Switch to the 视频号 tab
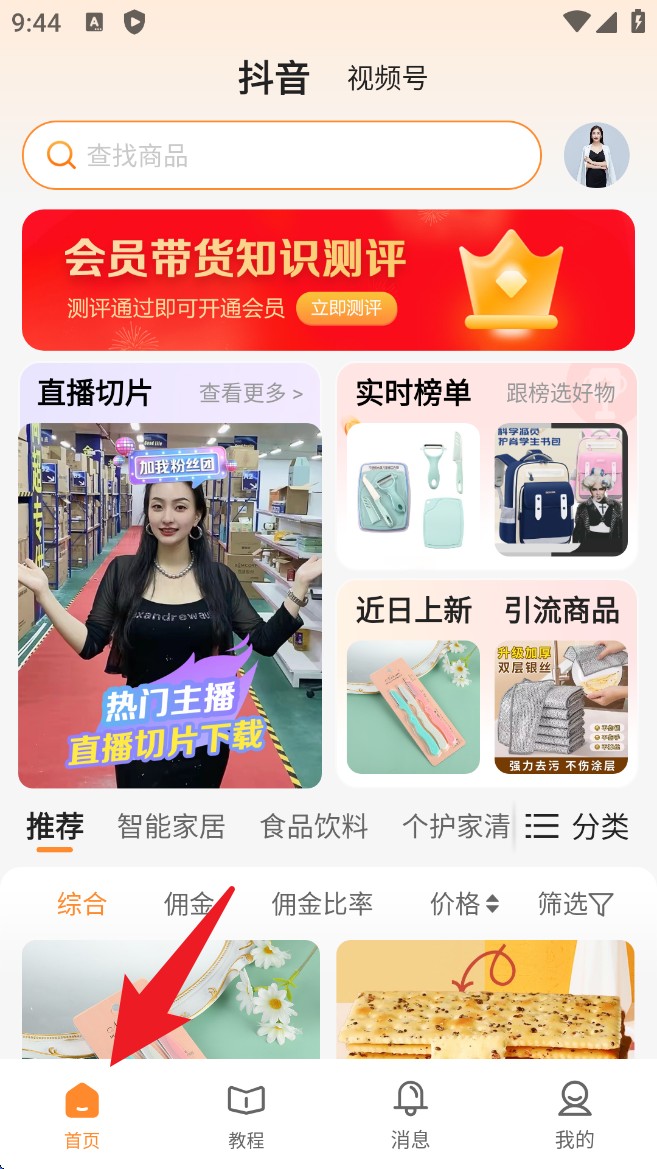Screen dimensions: 657x1169 pos(387,78)
